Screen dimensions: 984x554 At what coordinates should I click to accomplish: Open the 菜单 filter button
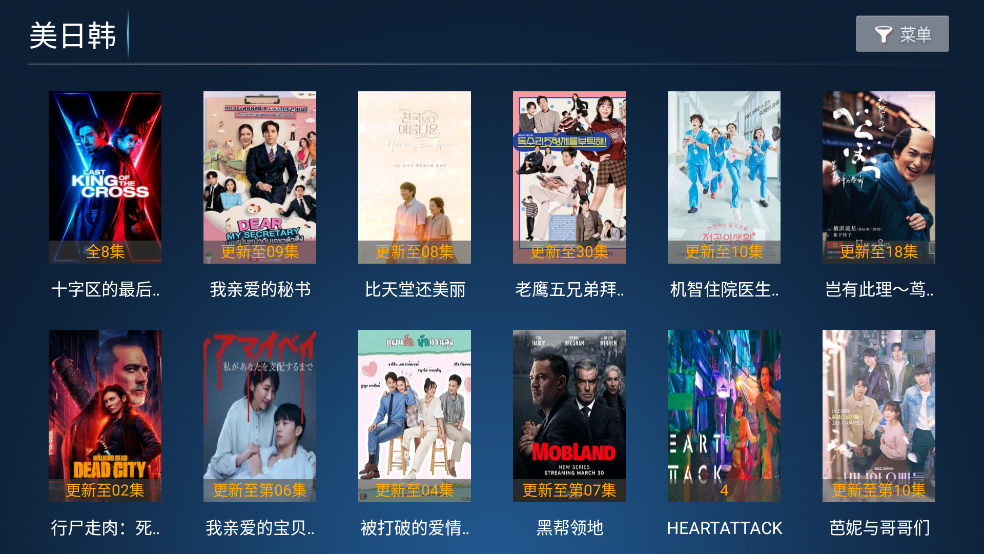click(x=902, y=34)
